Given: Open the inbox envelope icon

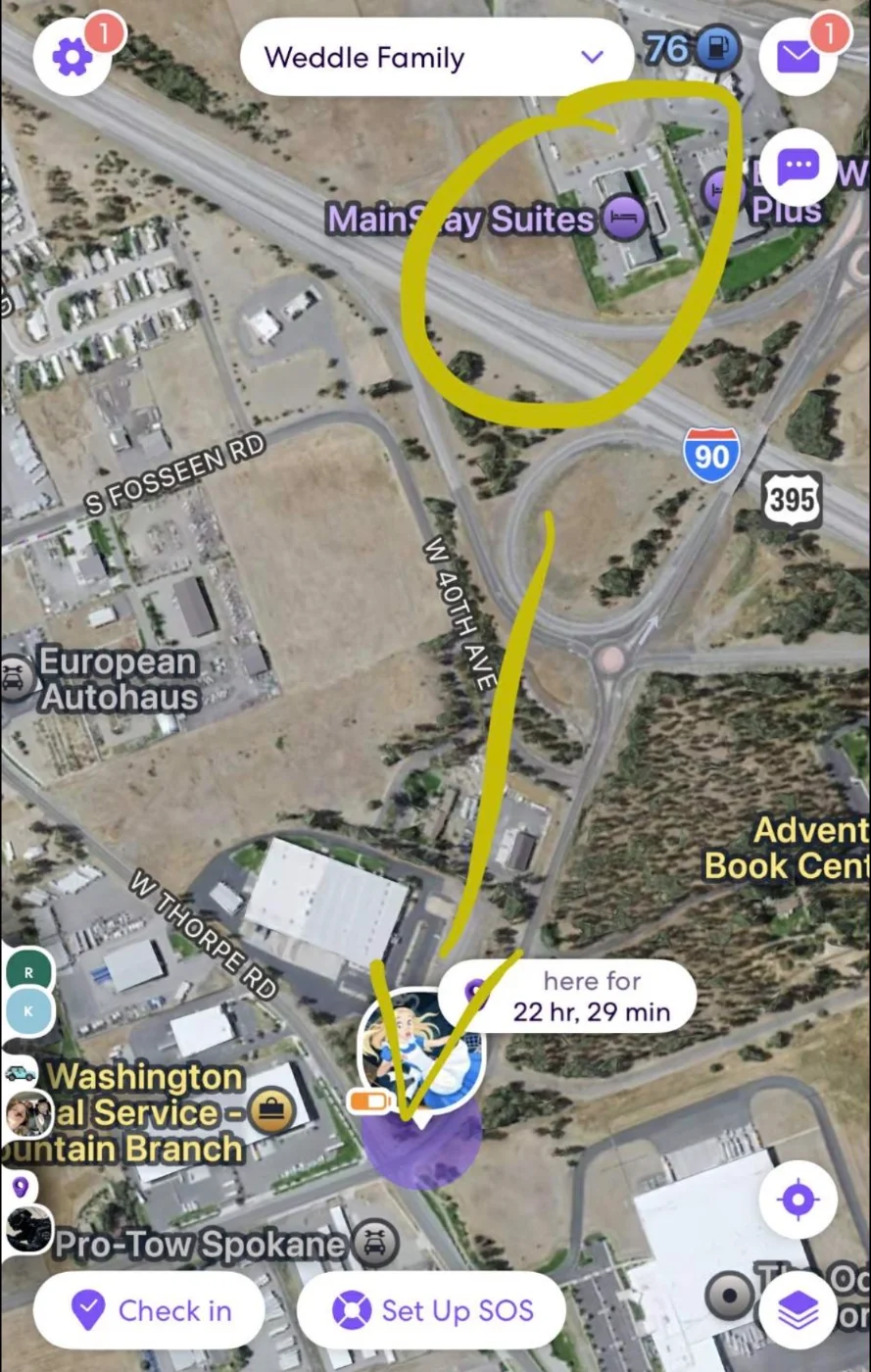Looking at the screenshot, I should tap(798, 58).
